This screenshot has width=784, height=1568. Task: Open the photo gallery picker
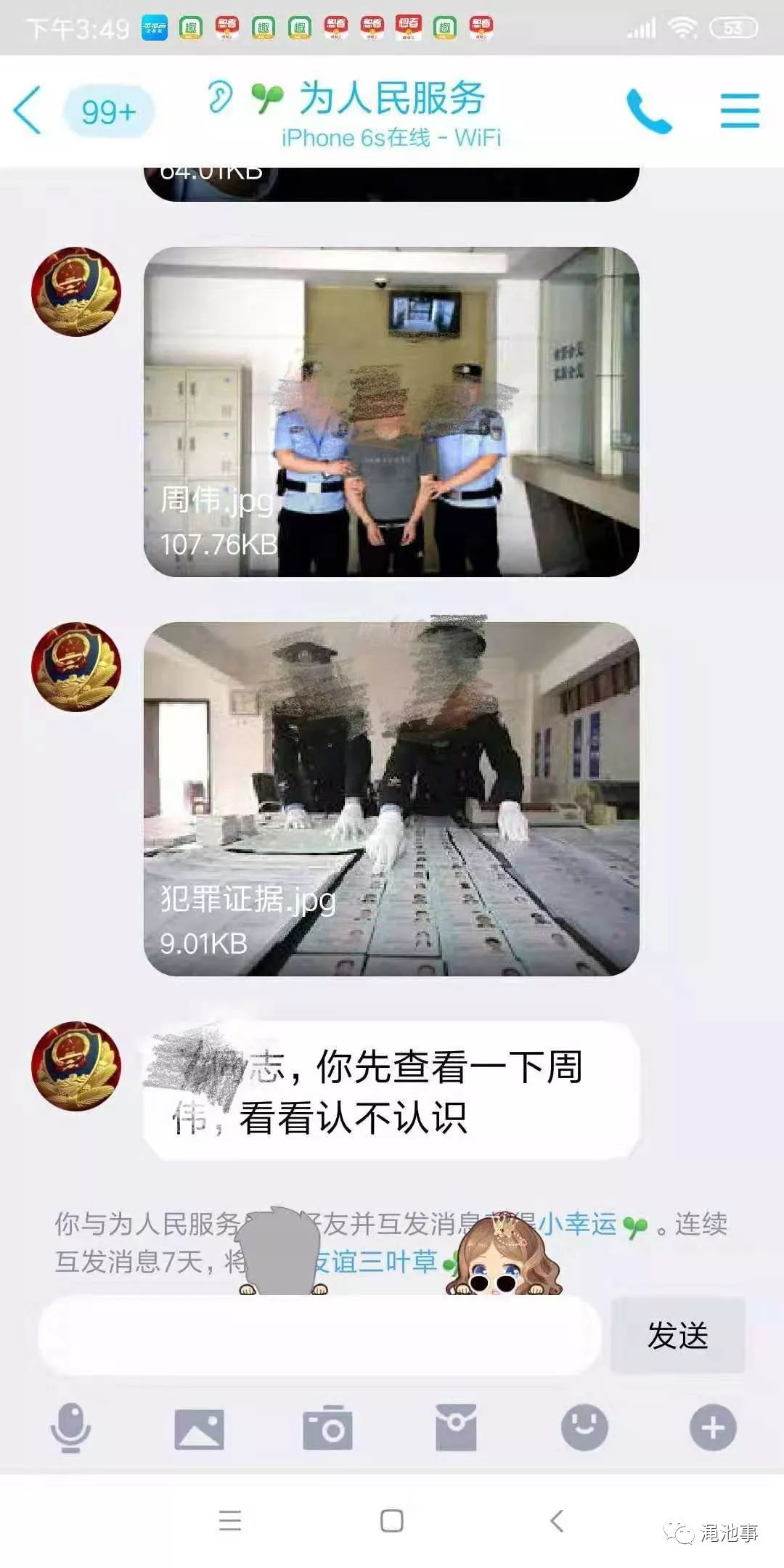coord(199,1429)
